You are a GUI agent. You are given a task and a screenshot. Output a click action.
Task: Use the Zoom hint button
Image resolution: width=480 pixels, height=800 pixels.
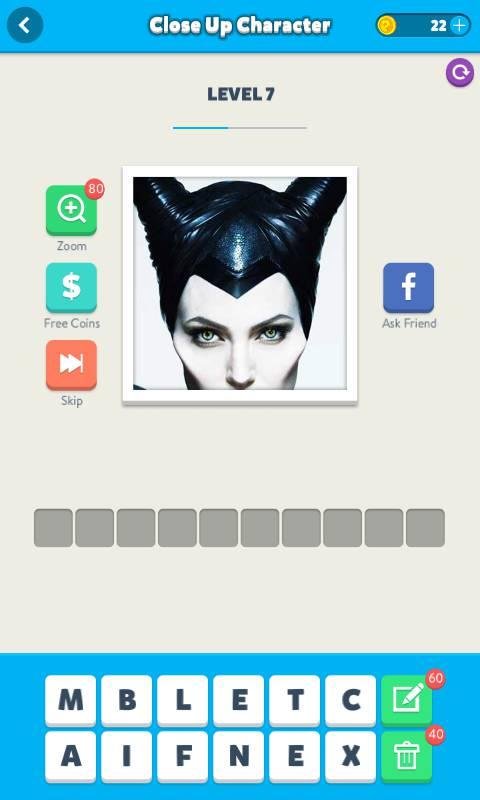pyautogui.click(x=71, y=210)
